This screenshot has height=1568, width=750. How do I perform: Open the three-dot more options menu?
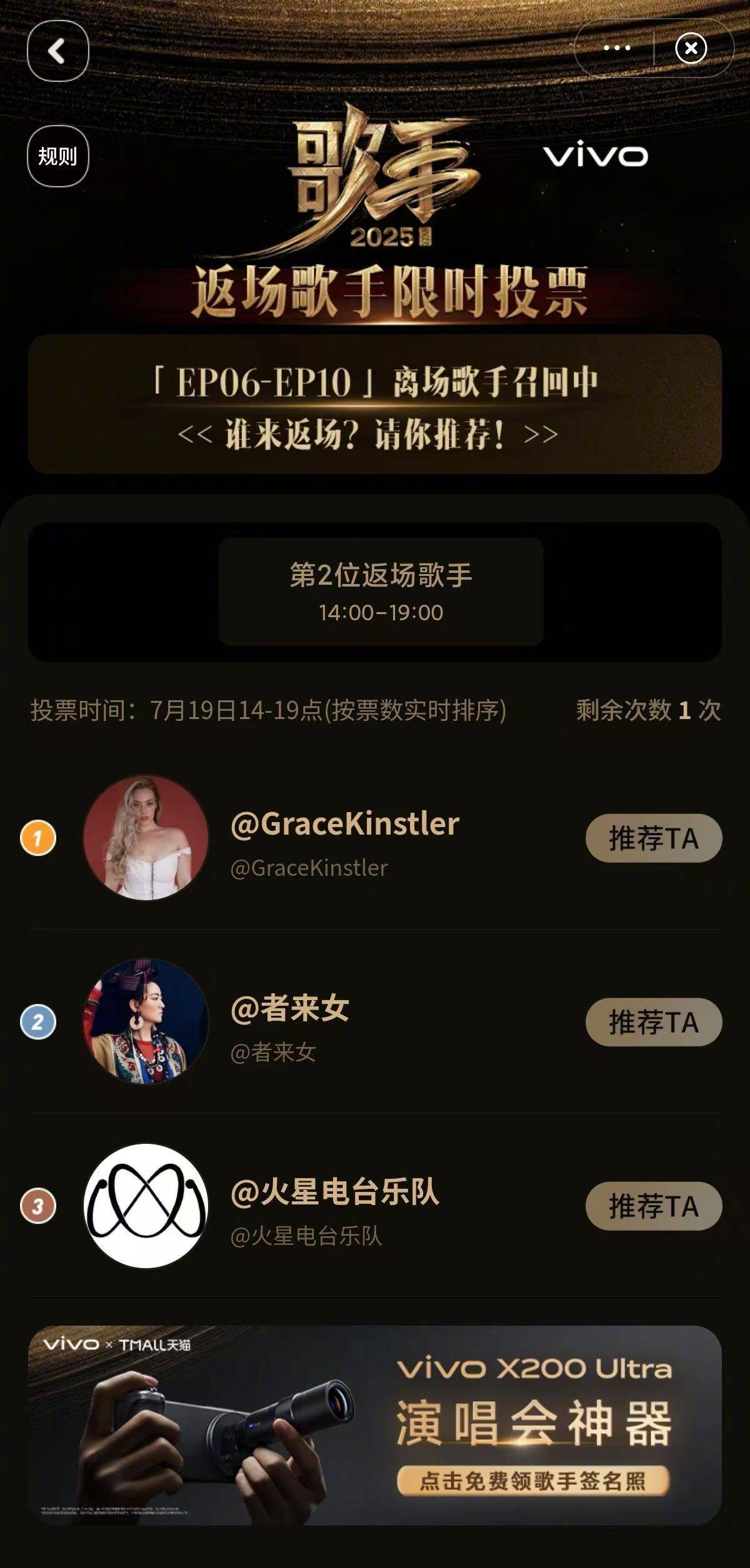(x=616, y=48)
